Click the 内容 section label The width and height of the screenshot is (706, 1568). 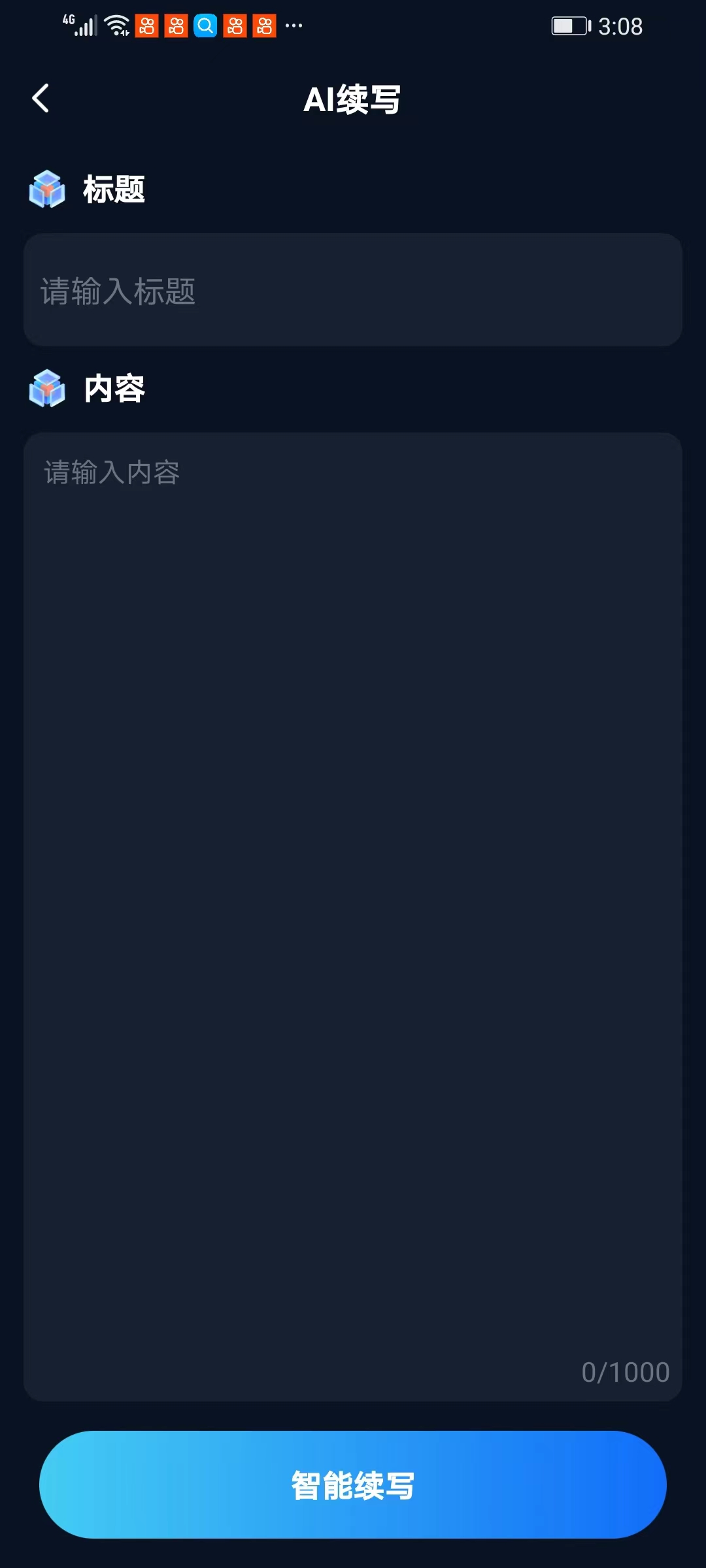coord(114,389)
